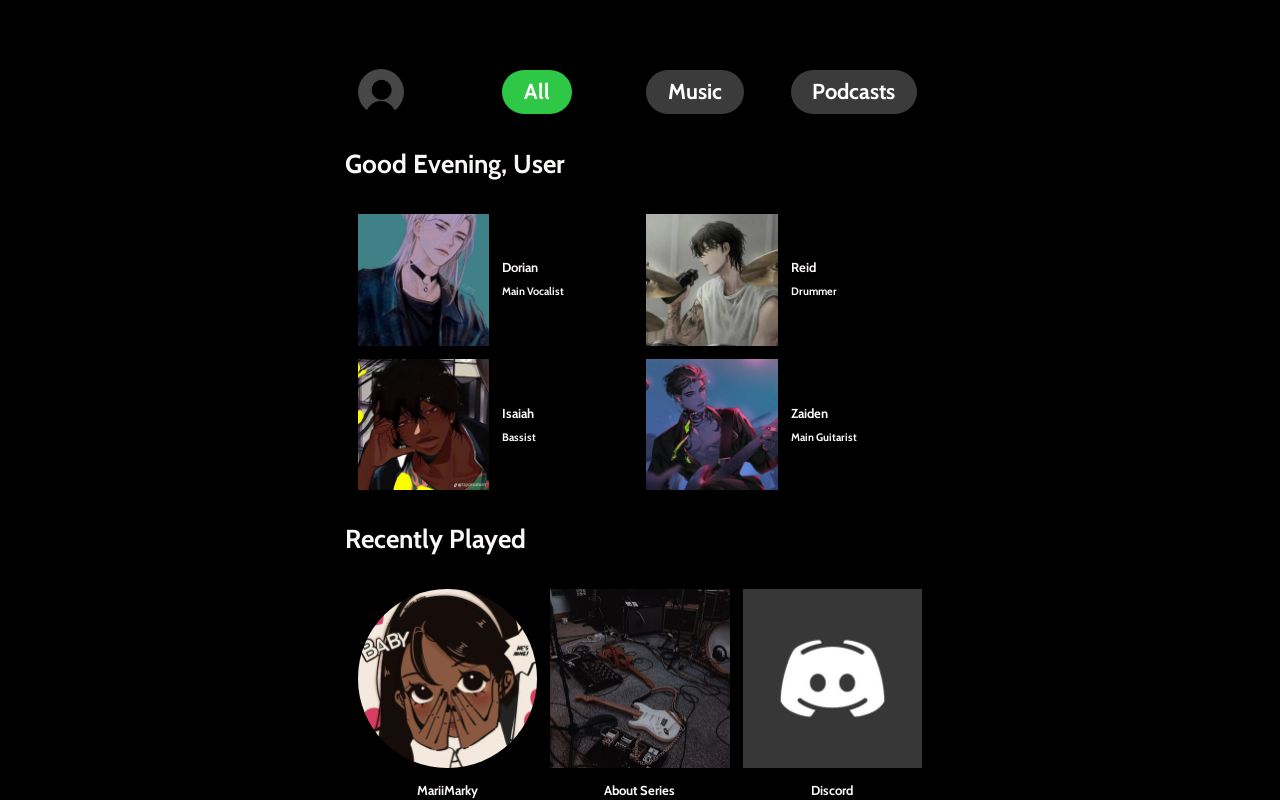Image resolution: width=1280 pixels, height=800 pixels.
Task: Switch to the Podcasts filter
Action: [x=853, y=92]
